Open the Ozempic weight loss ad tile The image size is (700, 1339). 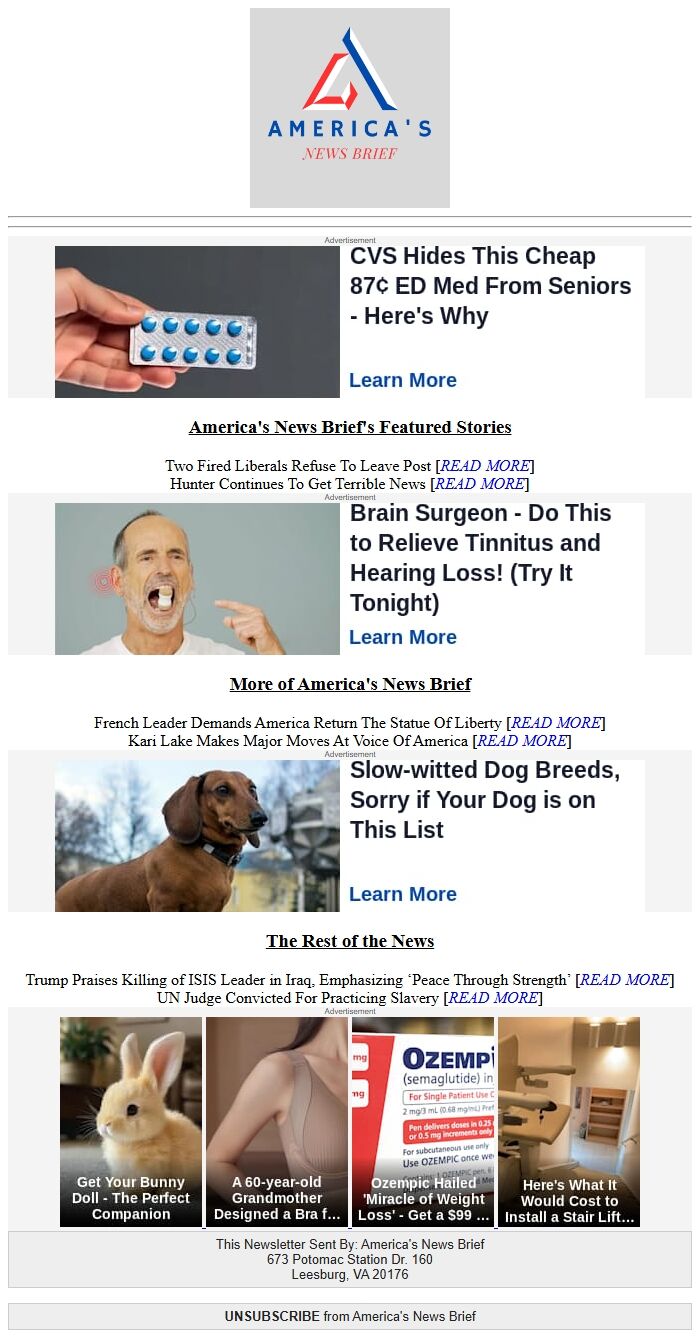pyautogui.click(x=422, y=1121)
